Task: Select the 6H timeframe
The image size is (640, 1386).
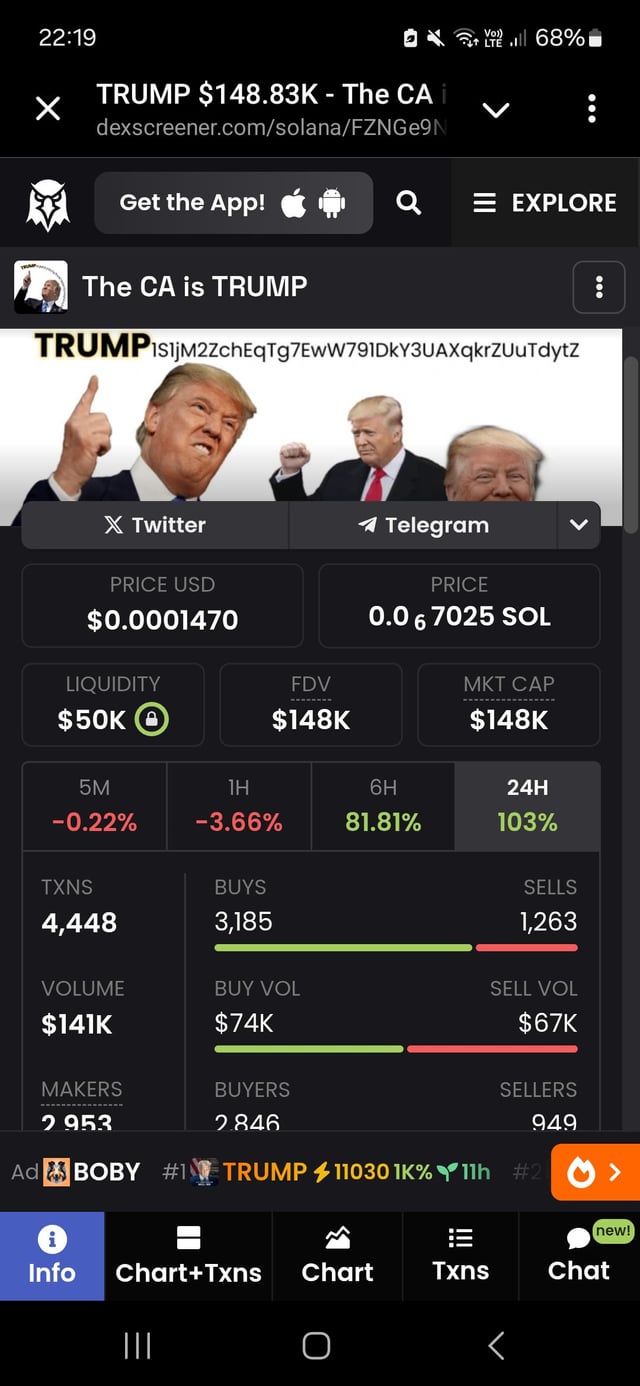Action: tap(383, 806)
